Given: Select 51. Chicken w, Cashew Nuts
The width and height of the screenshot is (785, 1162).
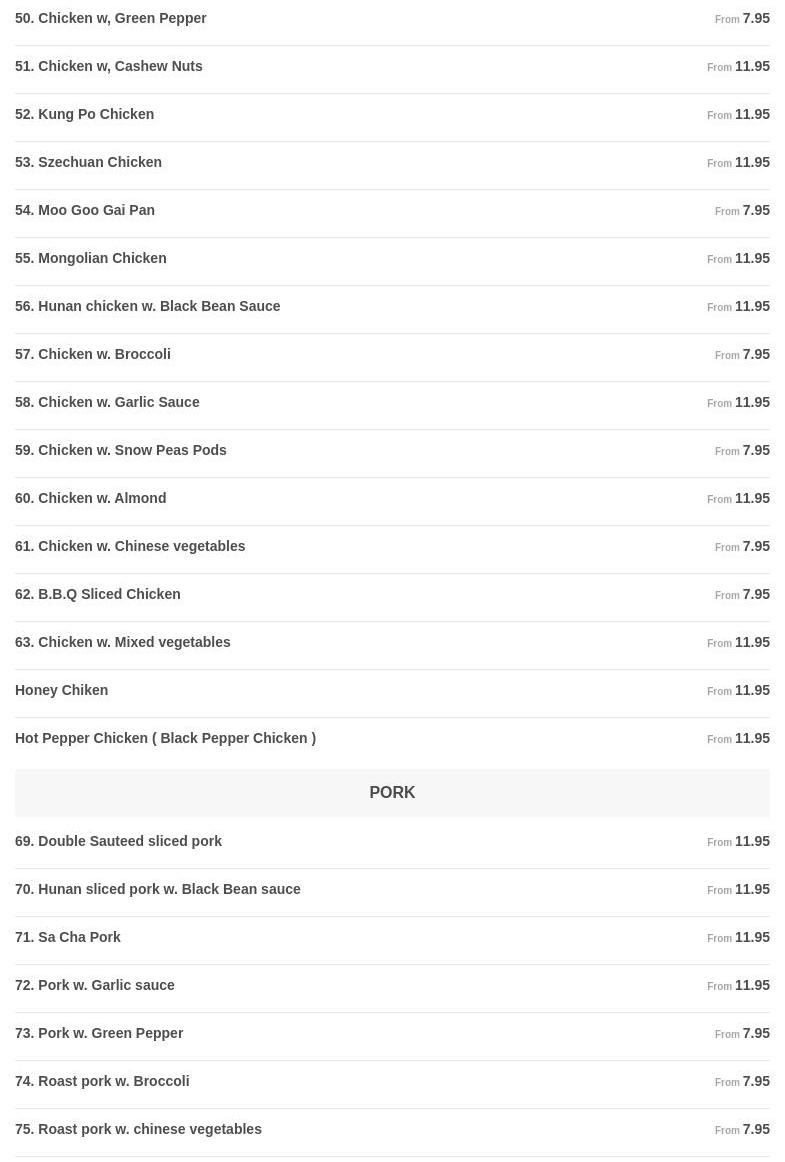Looking at the screenshot, I should (x=109, y=66).
